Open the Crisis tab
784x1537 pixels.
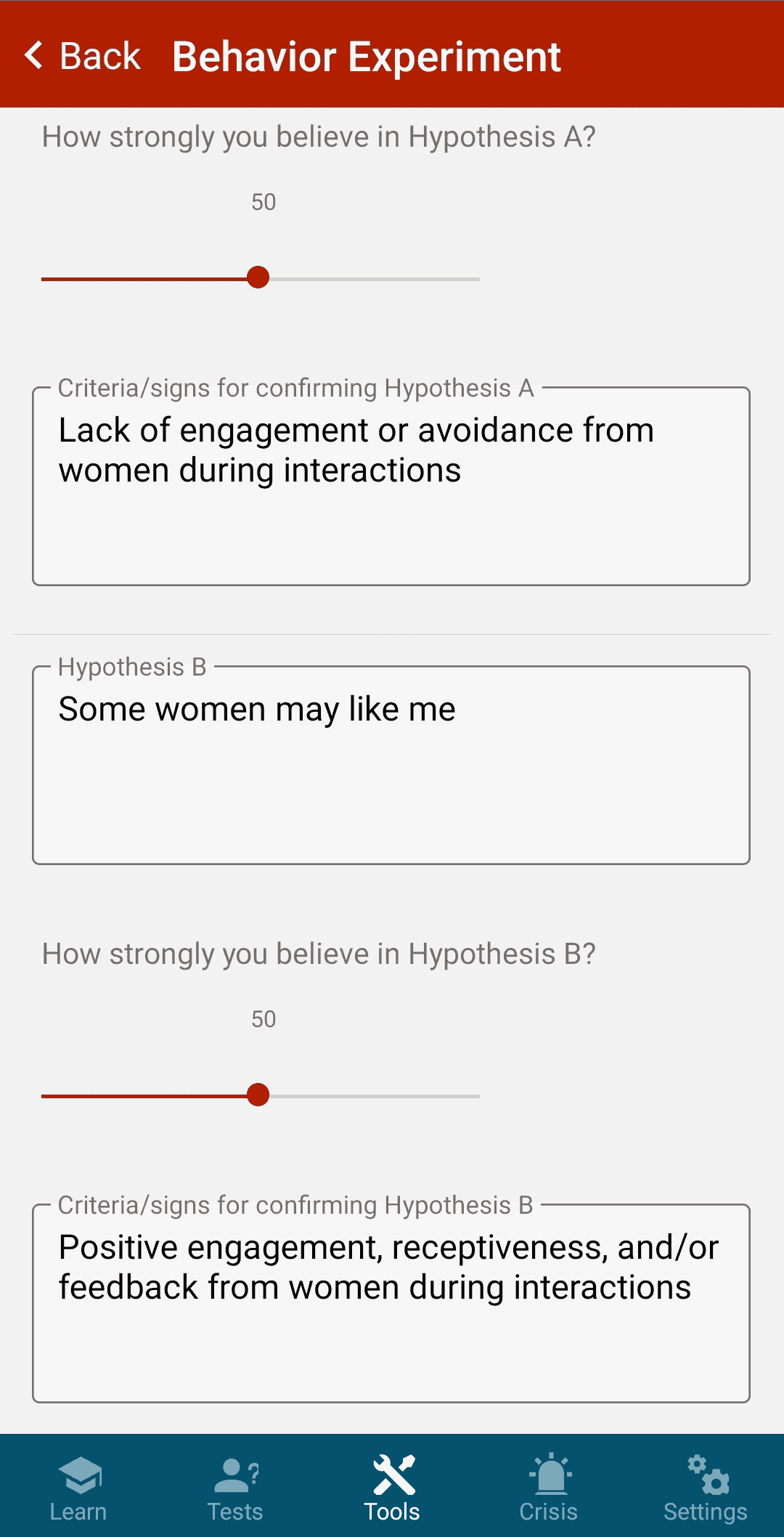pos(549,1488)
